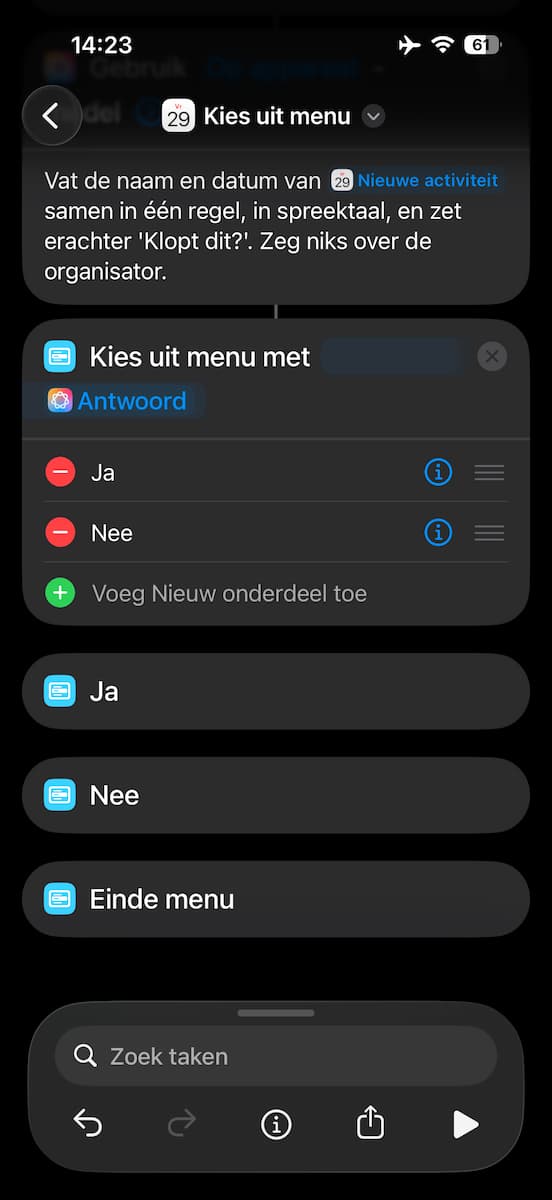Tap the Nieuwe activiteit variable token
Image resolution: width=552 pixels, height=1200 pixels.
(x=415, y=181)
